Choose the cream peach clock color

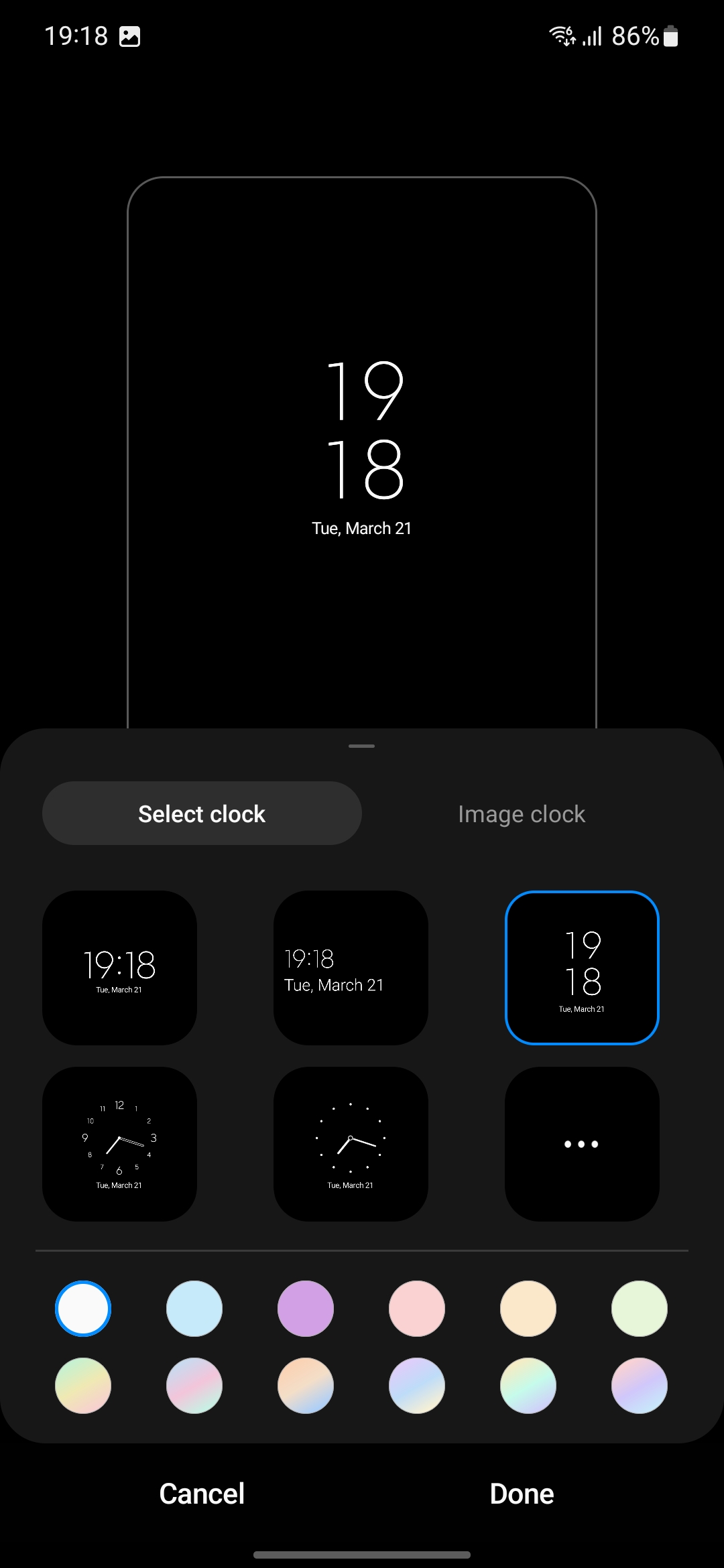(528, 1309)
